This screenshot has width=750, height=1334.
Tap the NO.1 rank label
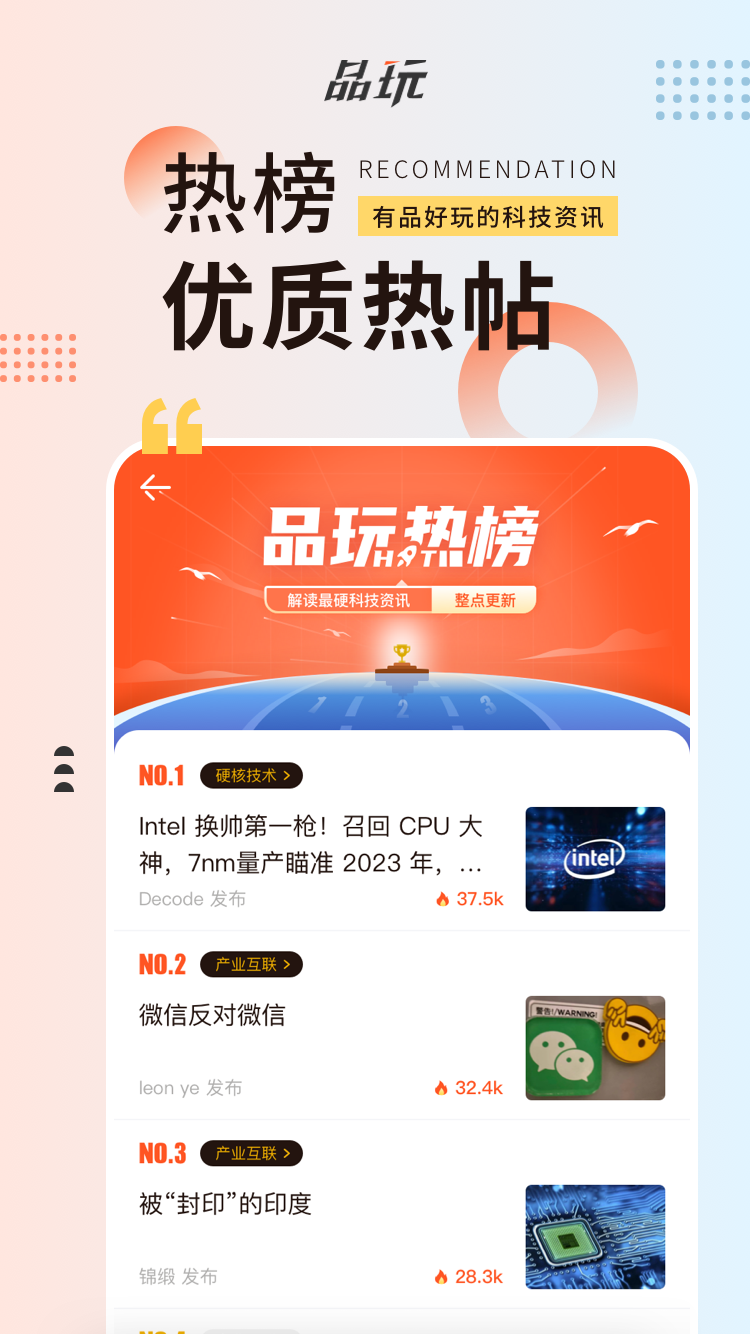pos(162,775)
